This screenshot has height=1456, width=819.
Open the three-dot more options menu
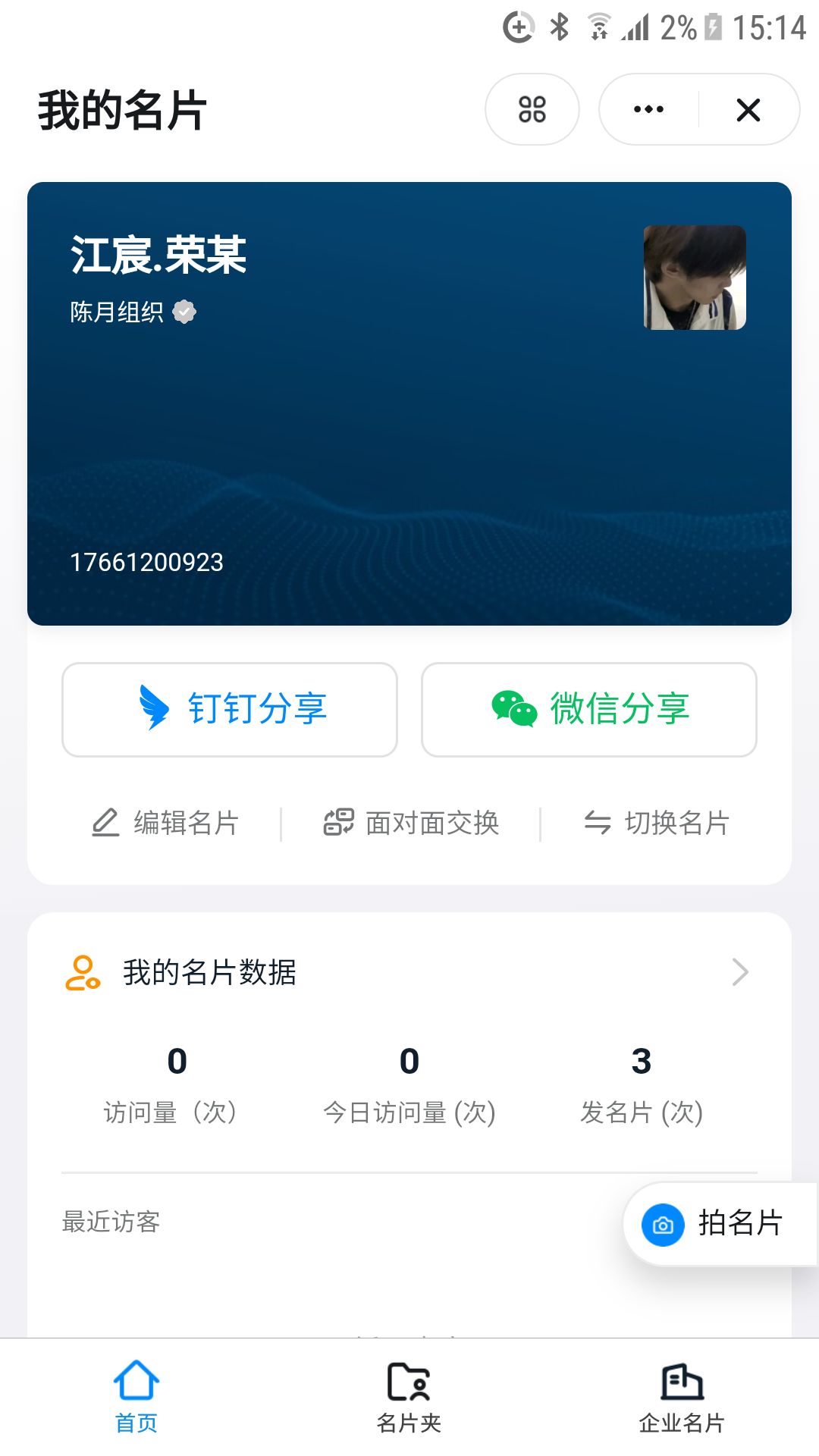[648, 109]
